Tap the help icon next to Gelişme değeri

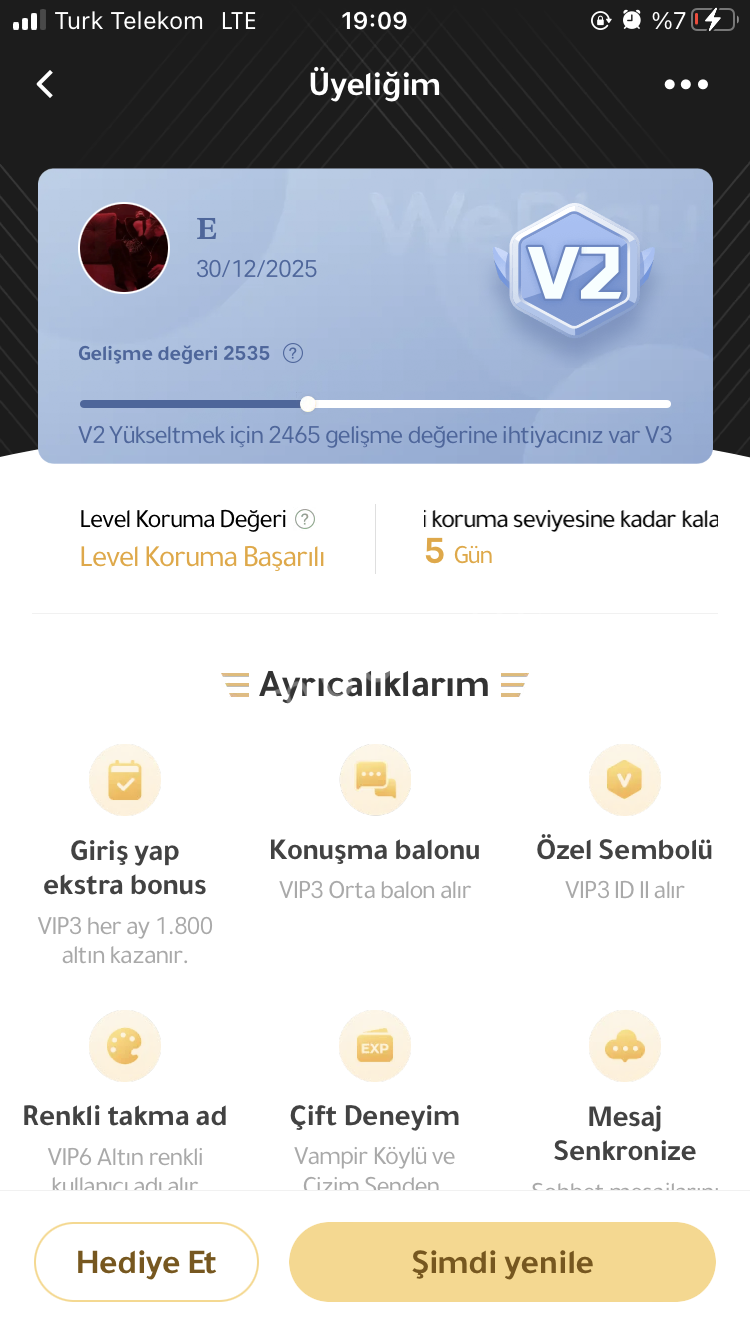tap(293, 353)
